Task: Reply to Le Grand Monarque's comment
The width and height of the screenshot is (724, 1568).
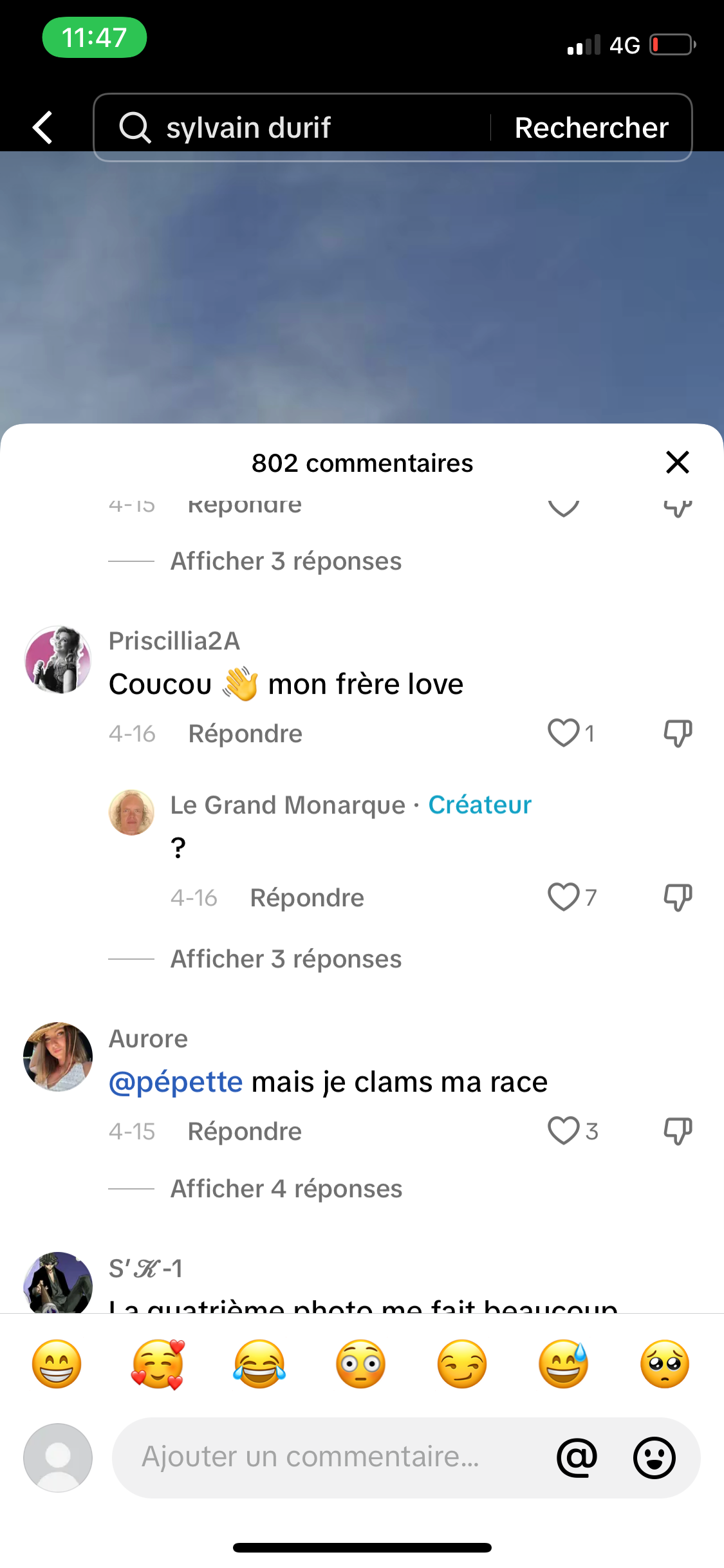Action: pyautogui.click(x=307, y=898)
